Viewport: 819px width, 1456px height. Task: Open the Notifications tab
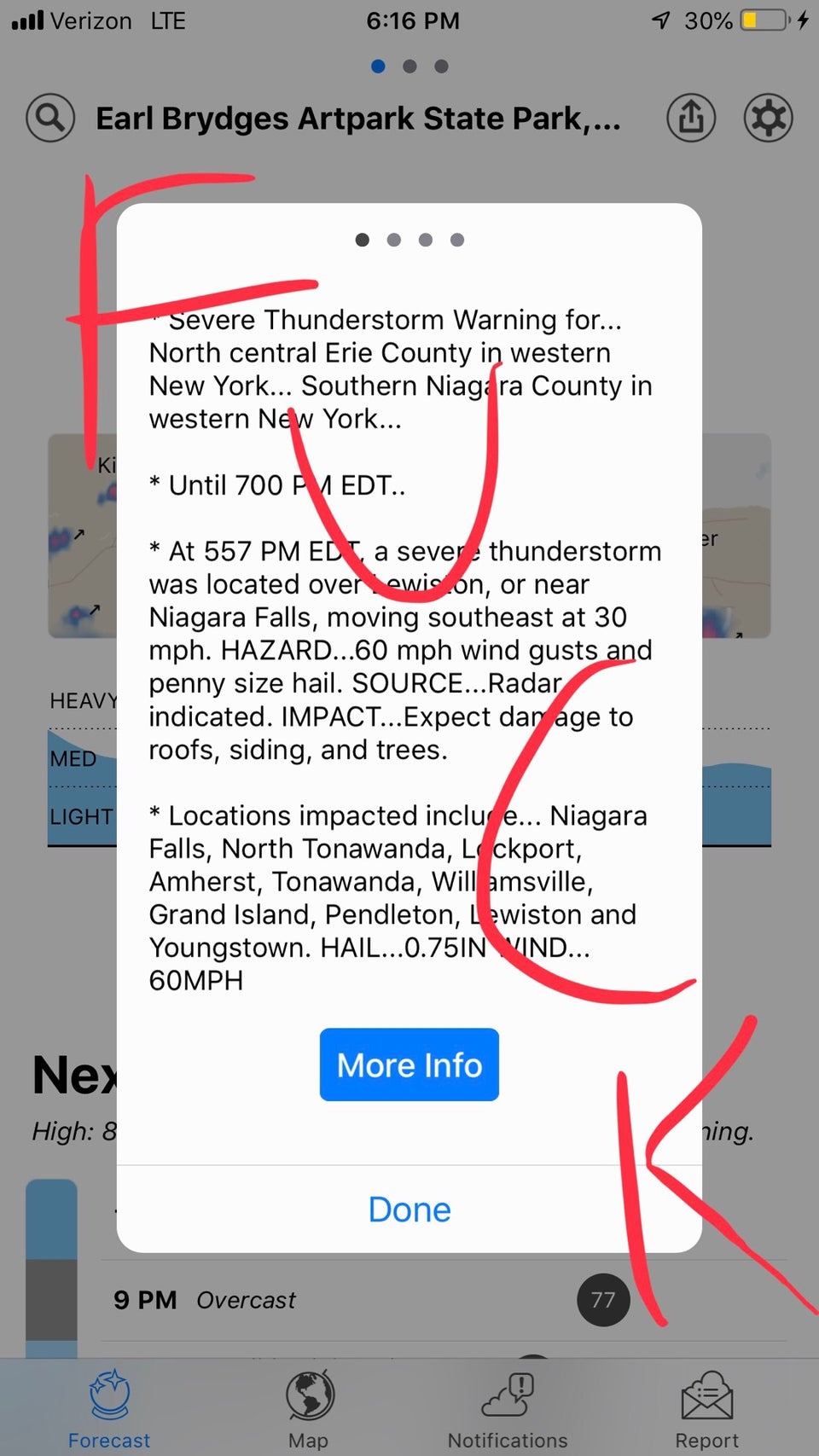508,1408
